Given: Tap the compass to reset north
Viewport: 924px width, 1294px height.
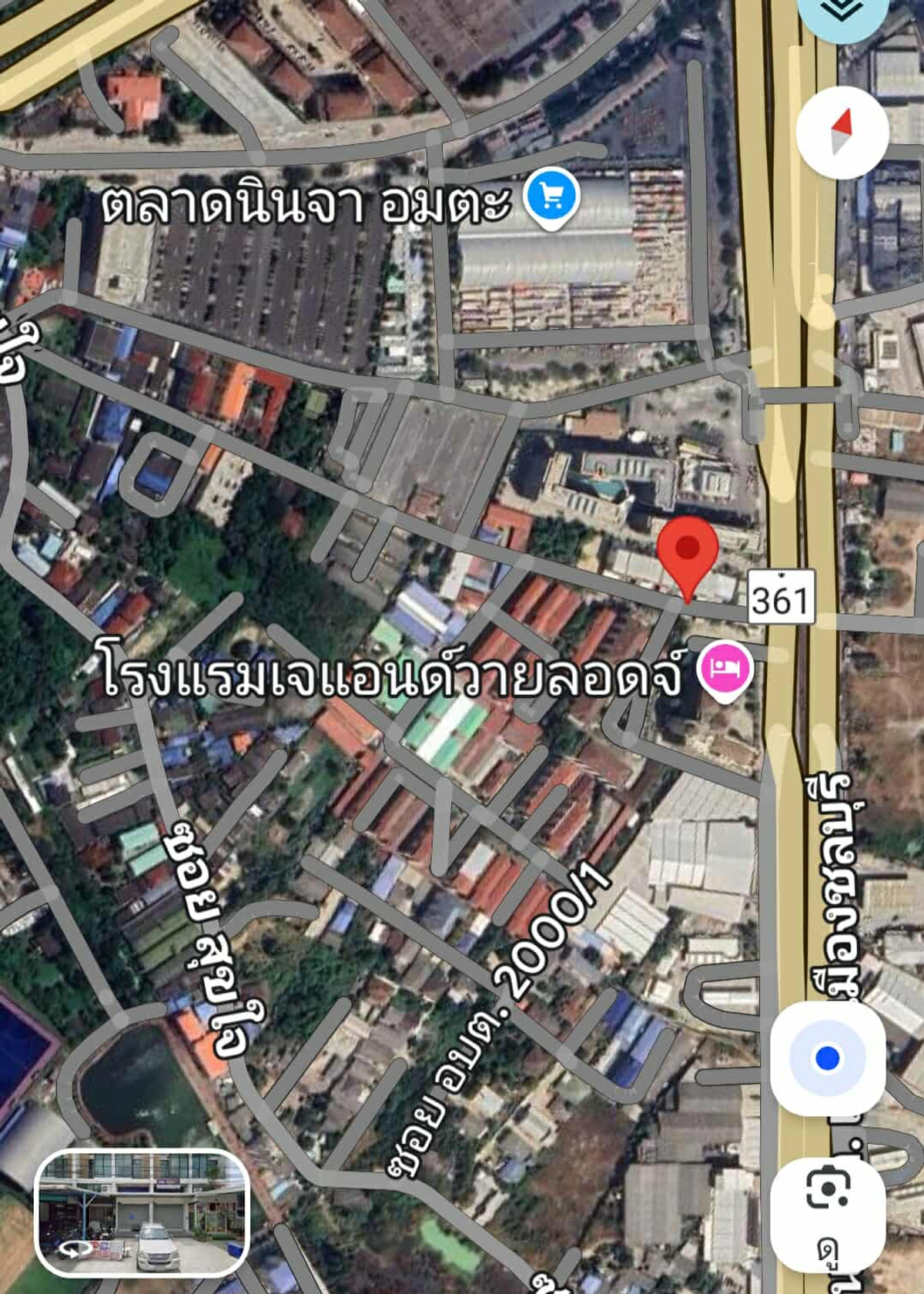Looking at the screenshot, I should (x=842, y=132).
